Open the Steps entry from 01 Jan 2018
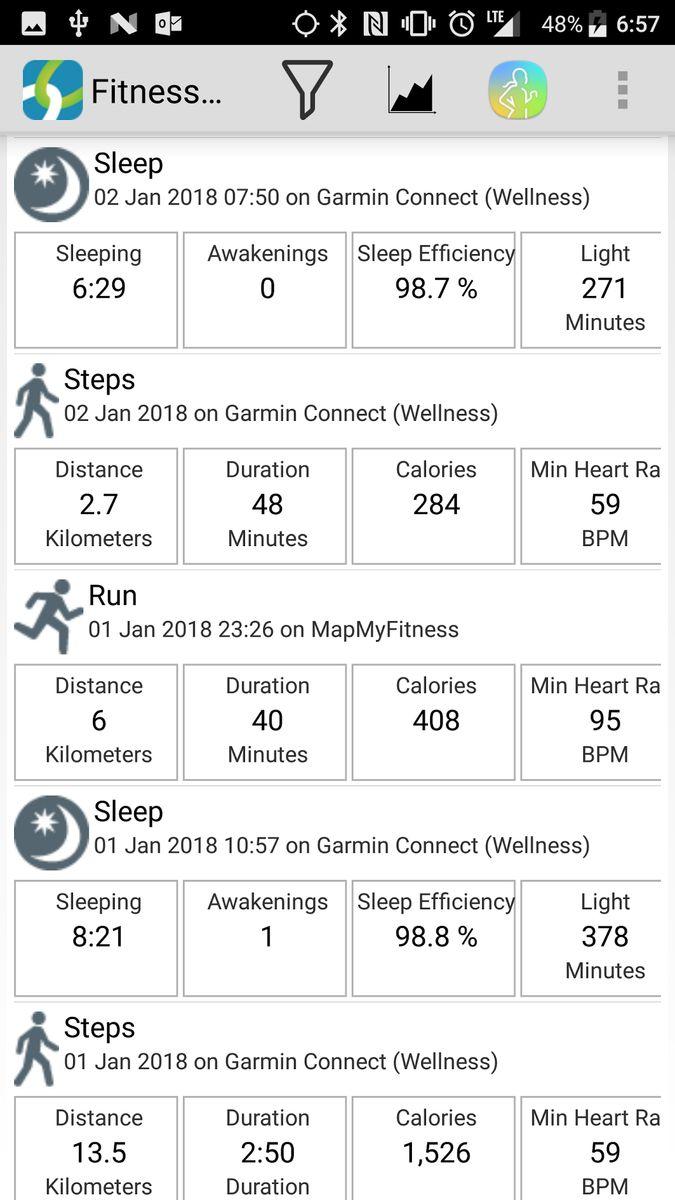The image size is (675, 1200). pyautogui.click(x=280, y=1045)
